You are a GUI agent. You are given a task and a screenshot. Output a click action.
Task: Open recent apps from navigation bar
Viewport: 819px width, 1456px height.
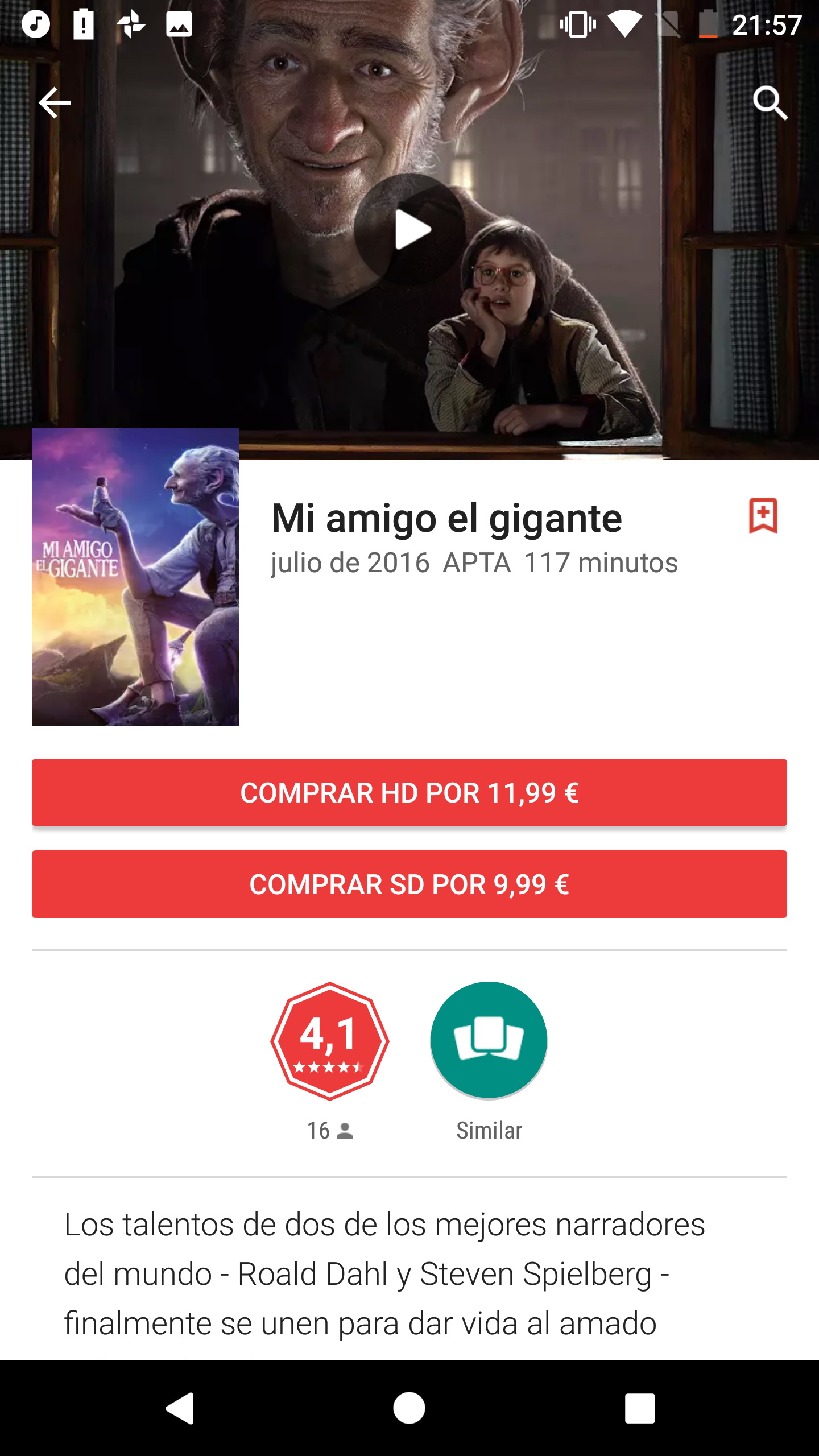coord(640,1408)
